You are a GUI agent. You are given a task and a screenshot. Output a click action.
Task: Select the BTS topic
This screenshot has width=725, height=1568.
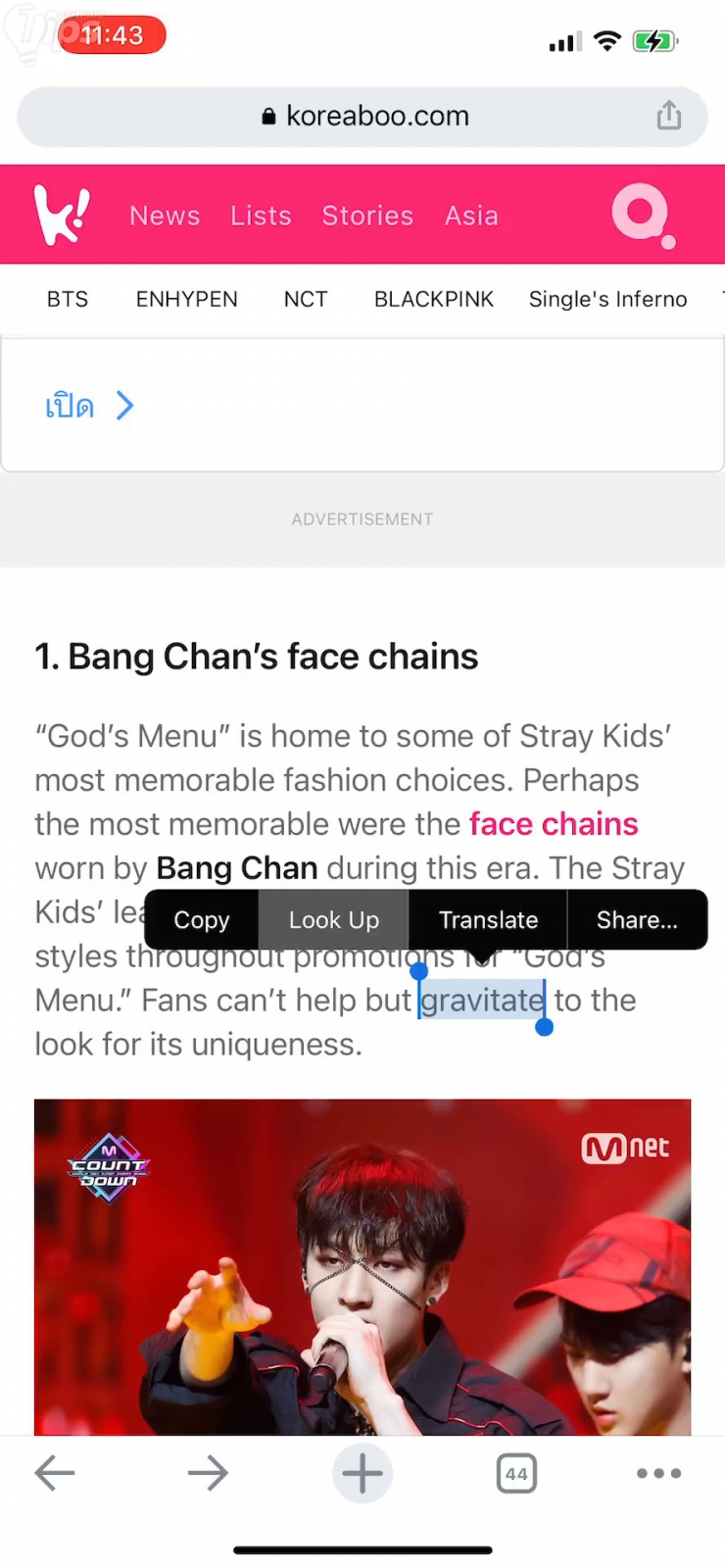tap(68, 300)
